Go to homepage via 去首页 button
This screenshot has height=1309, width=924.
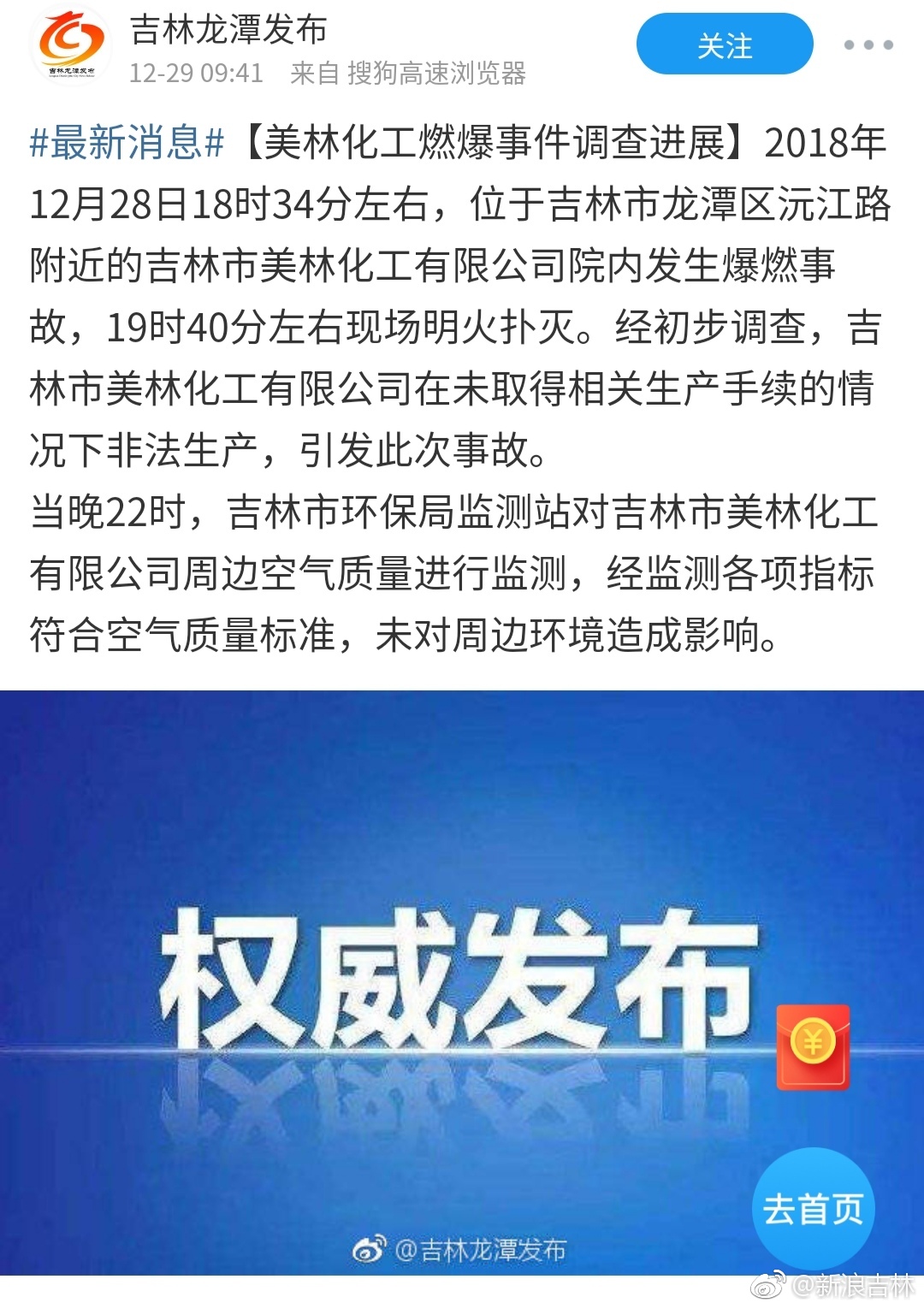click(813, 1209)
